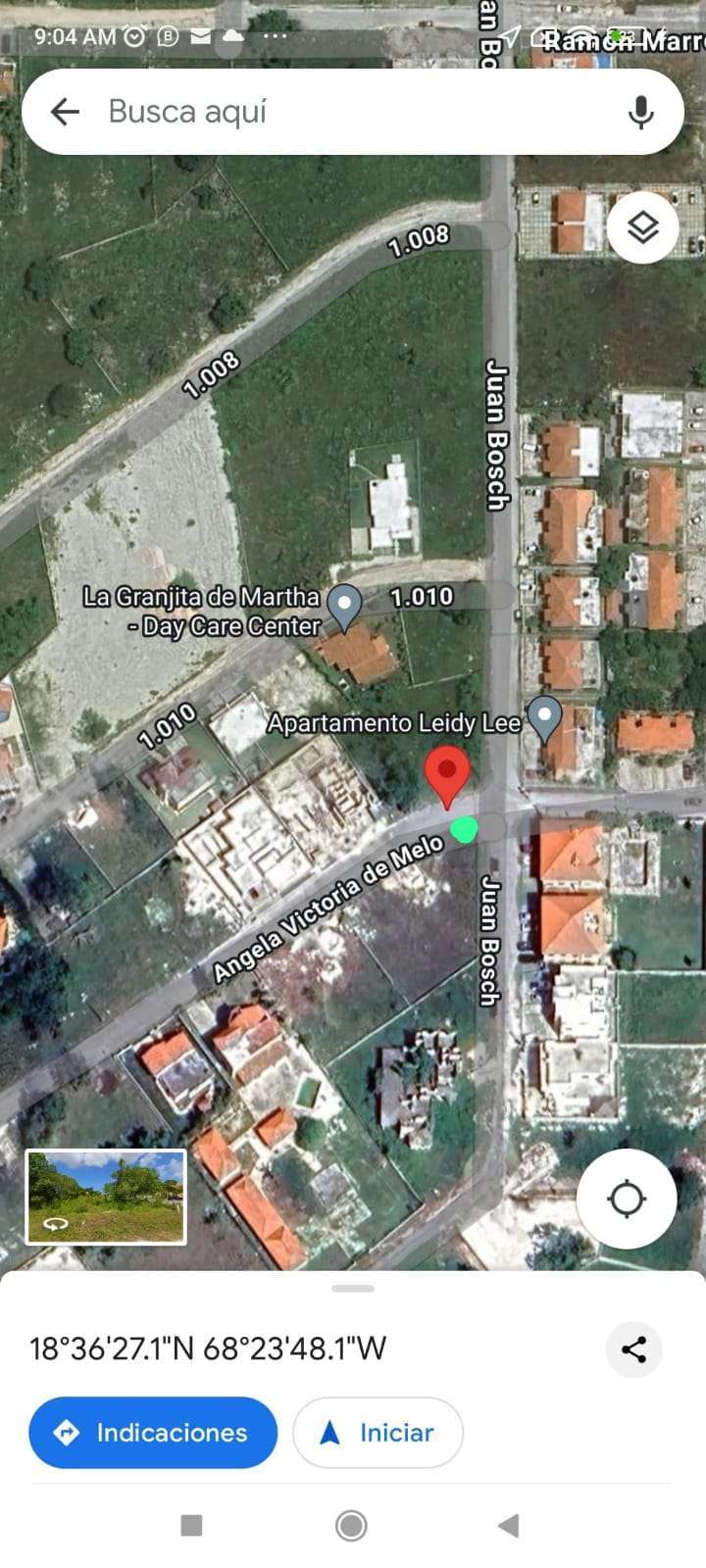Image resolution: width=706 pixels, height=1568 pixels.
Task: Get directions with Indicaciones button
Action: pyautogui.click(x=153, y=1433)
